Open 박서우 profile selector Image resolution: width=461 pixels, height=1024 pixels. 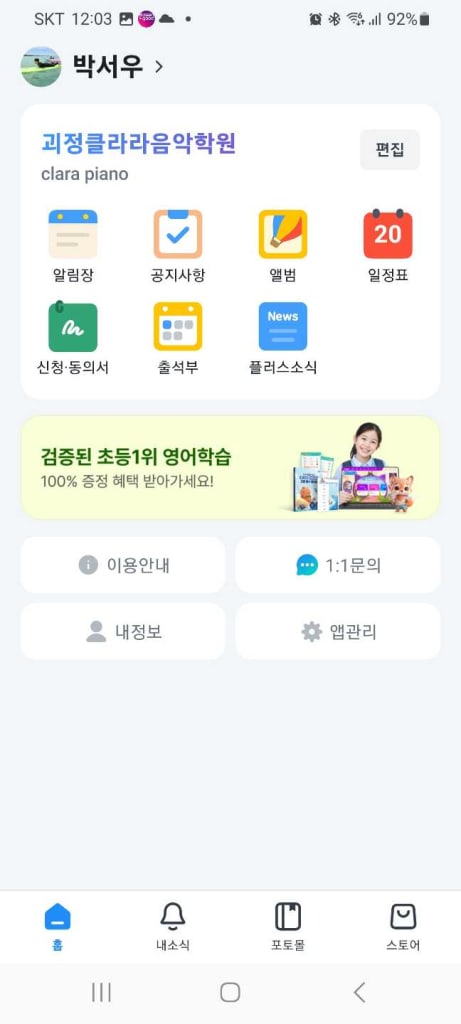pyautogui.click(x=93, y=67)
